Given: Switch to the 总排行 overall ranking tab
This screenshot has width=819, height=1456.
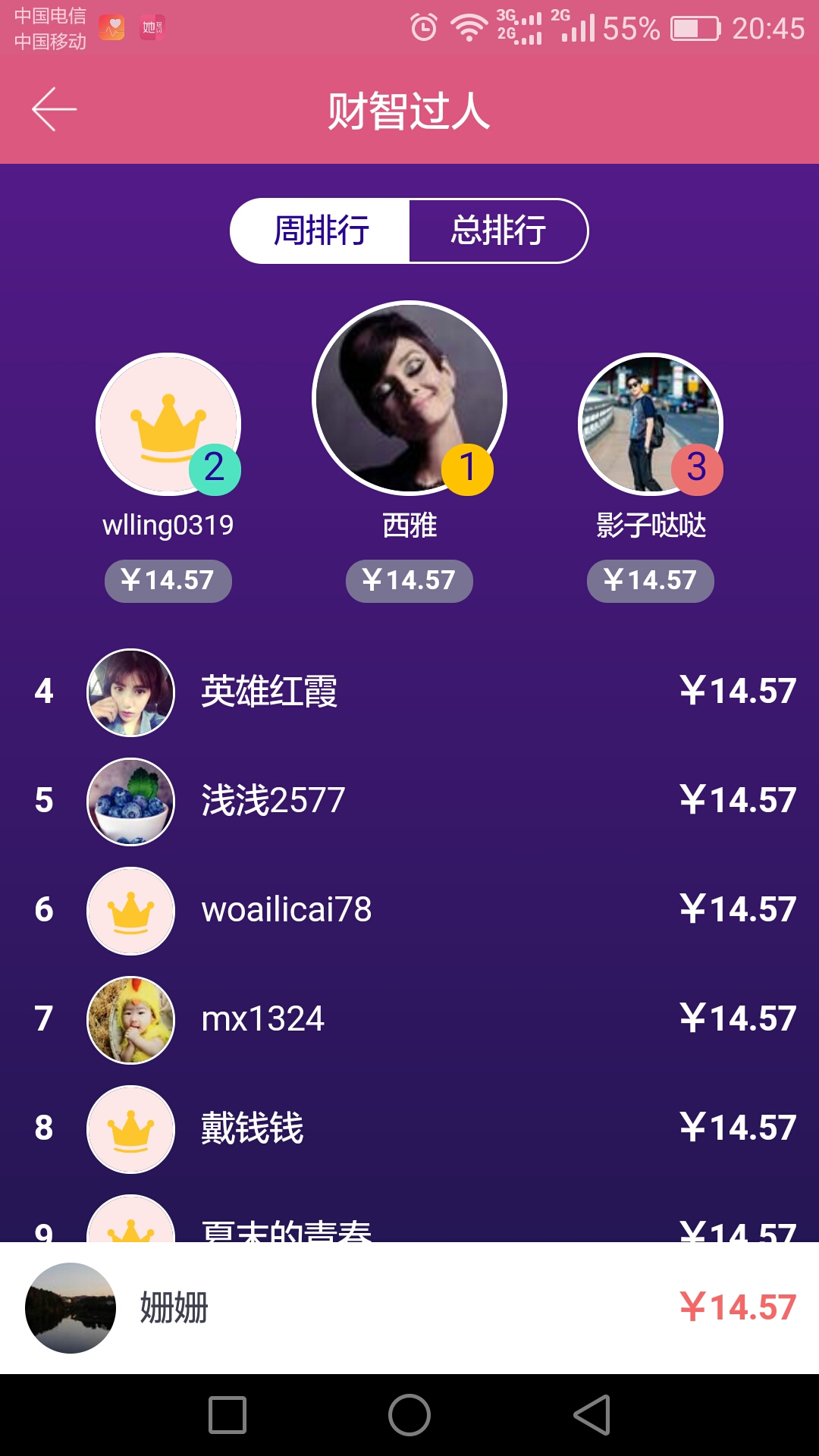Looking at the screenshot, I should [x=498, y=231].
